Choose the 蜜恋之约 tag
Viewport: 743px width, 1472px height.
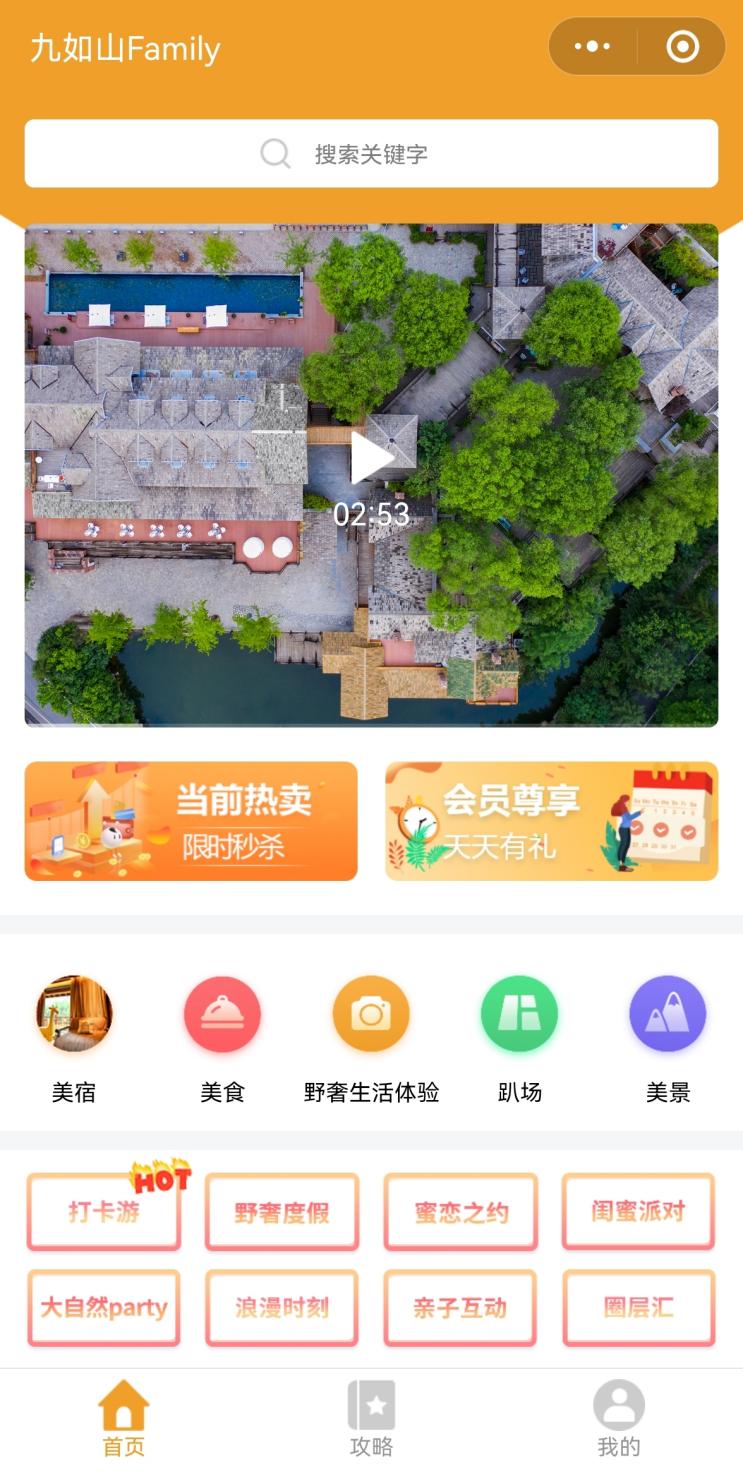[x=461, y=1212]
